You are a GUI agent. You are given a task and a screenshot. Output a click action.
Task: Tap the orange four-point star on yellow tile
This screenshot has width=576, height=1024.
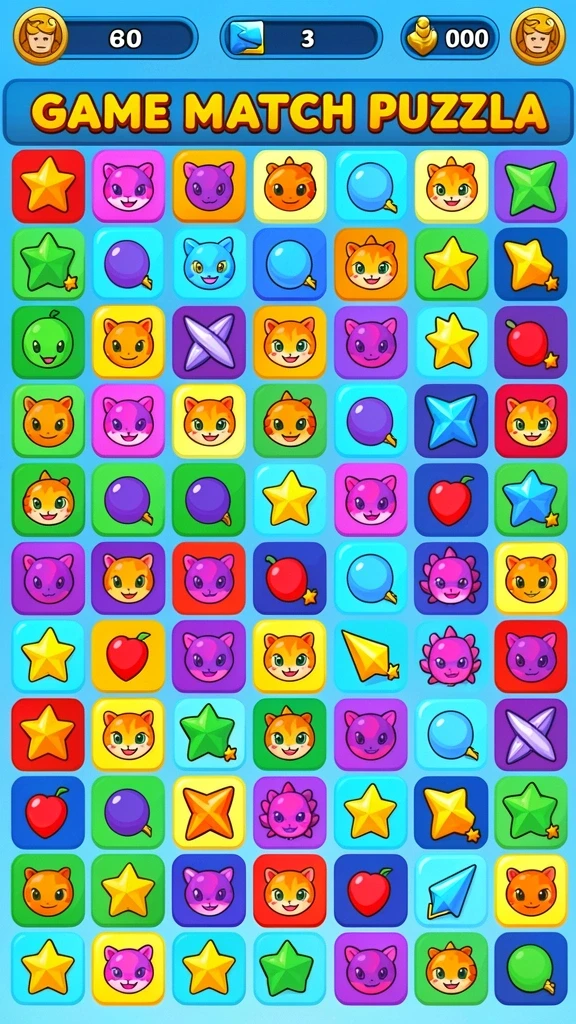209,812
